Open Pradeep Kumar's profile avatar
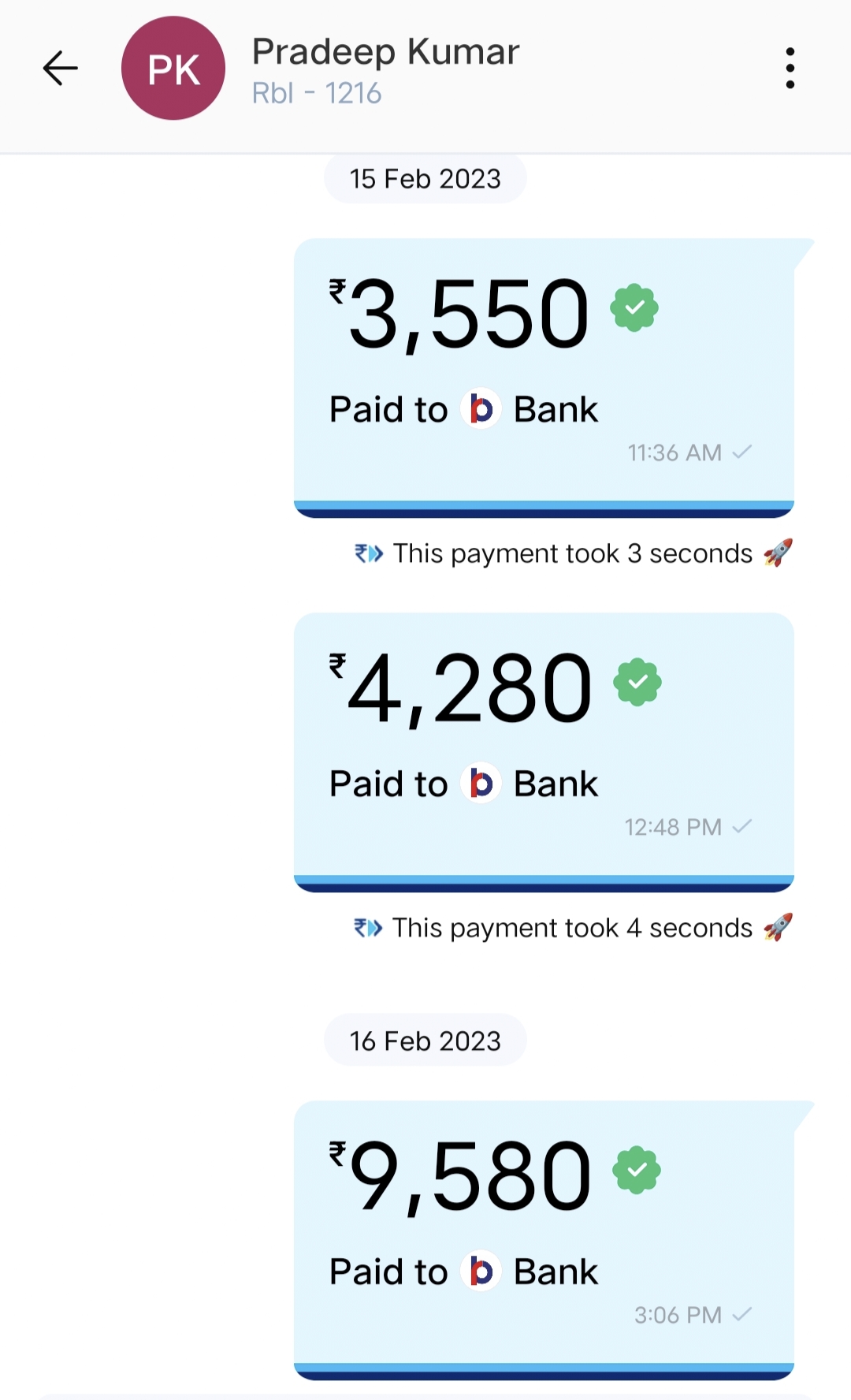851x1400 pixels. coord(173,69)
